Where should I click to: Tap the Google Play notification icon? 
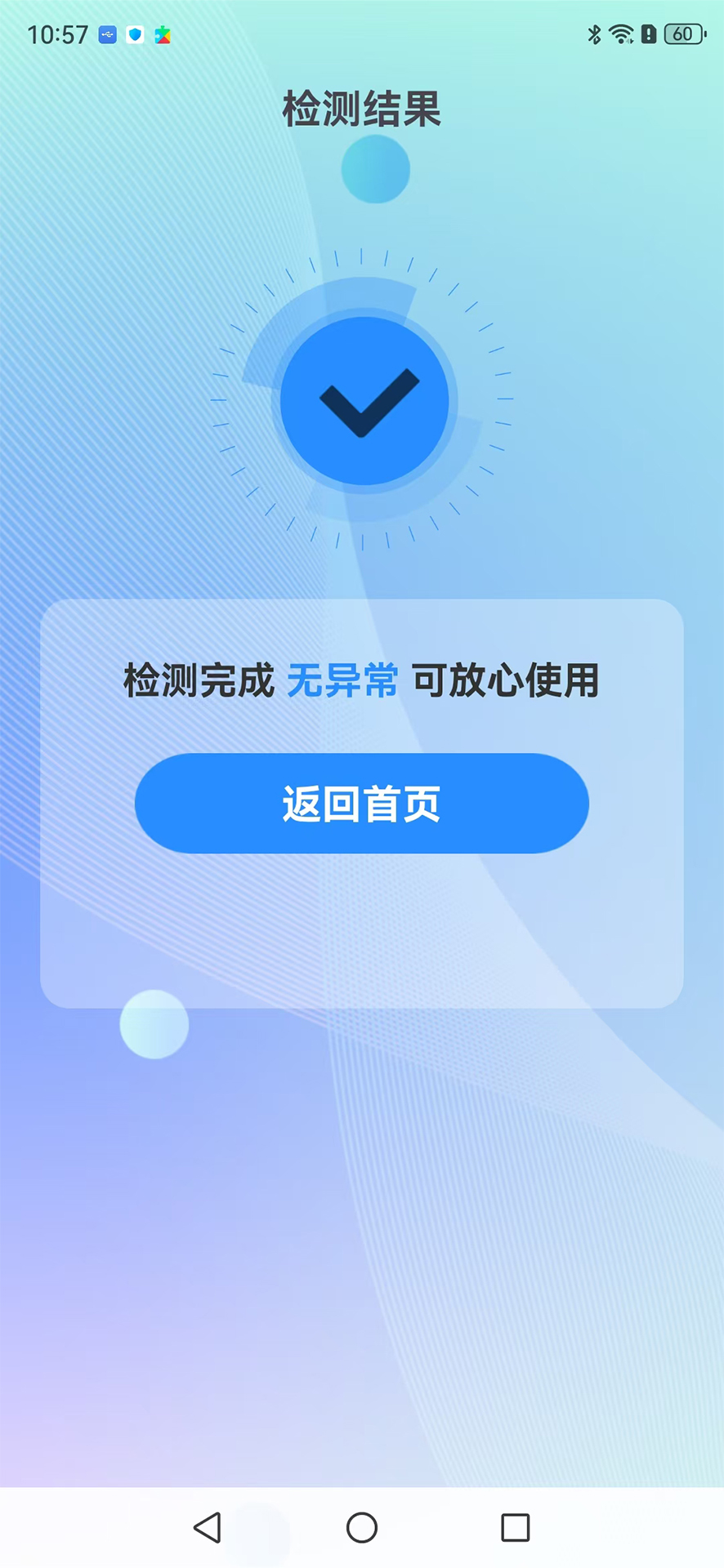pyautogui.click(x=162, y=35)
